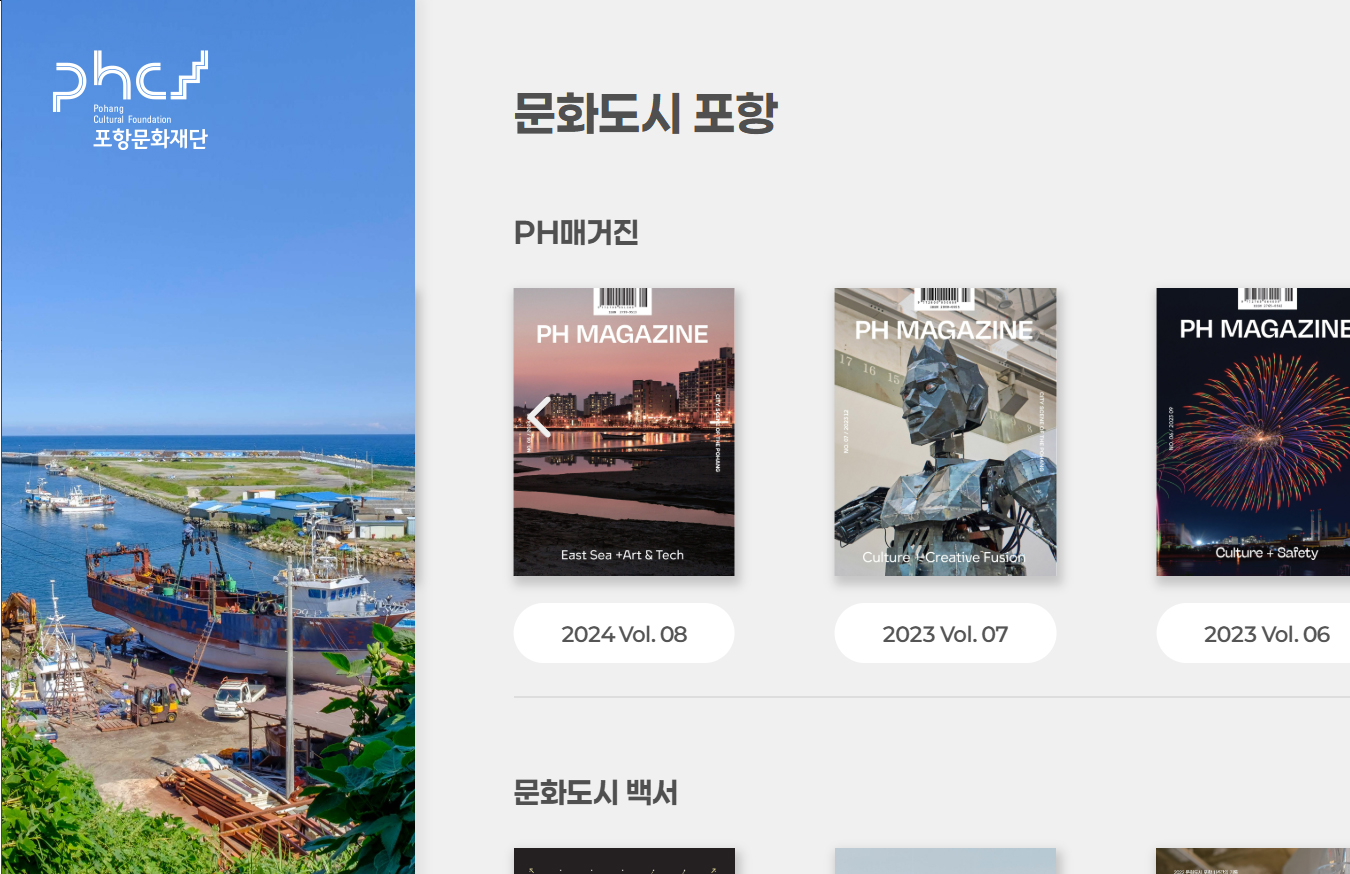Open PH Magazine Culture + Safety cover
Viewport: 1350px width, 874px height.
click(1253, 432)
